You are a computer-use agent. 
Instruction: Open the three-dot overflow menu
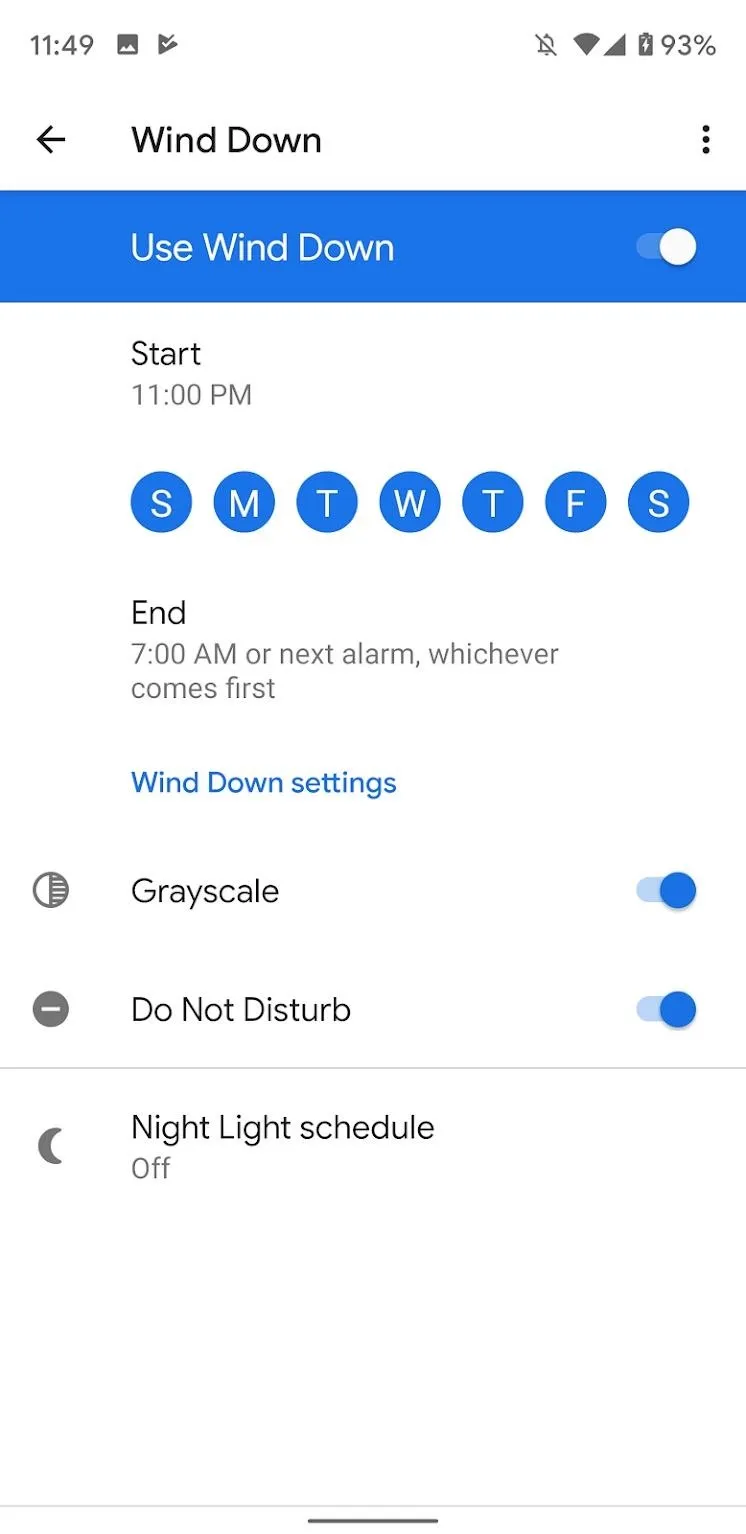(x=705, y=140)
